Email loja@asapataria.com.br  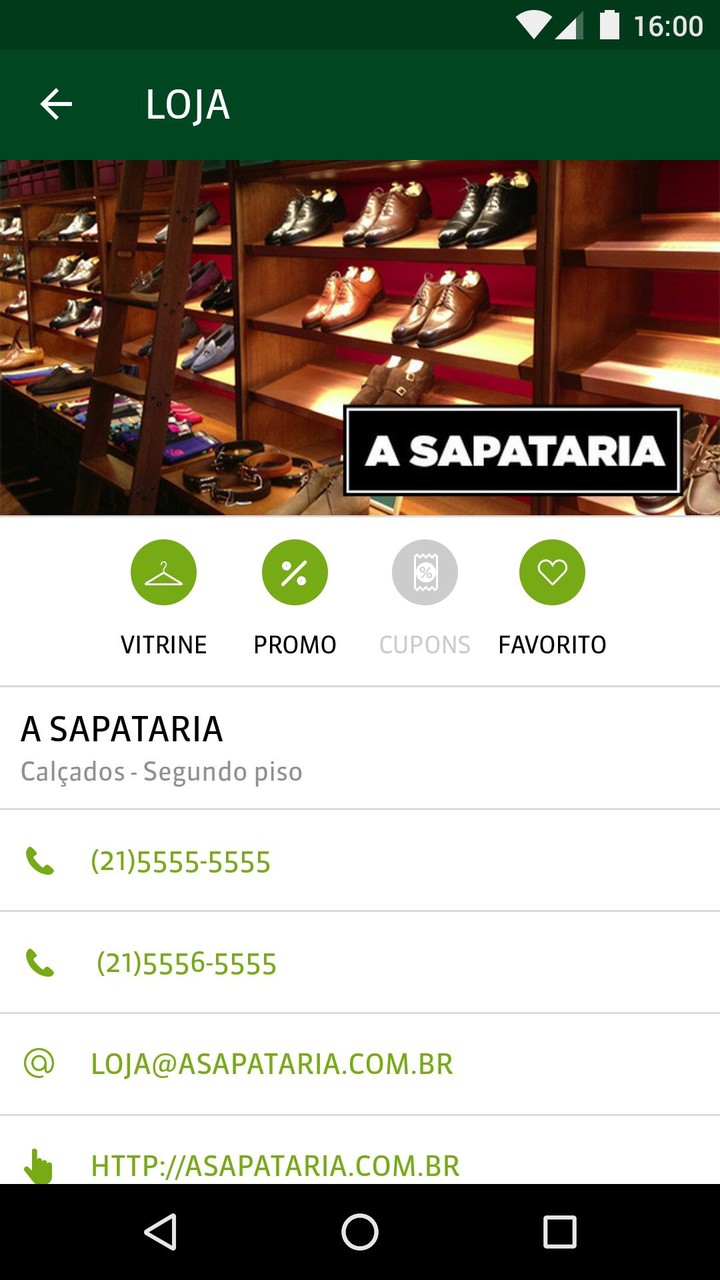click(271, 1064)
